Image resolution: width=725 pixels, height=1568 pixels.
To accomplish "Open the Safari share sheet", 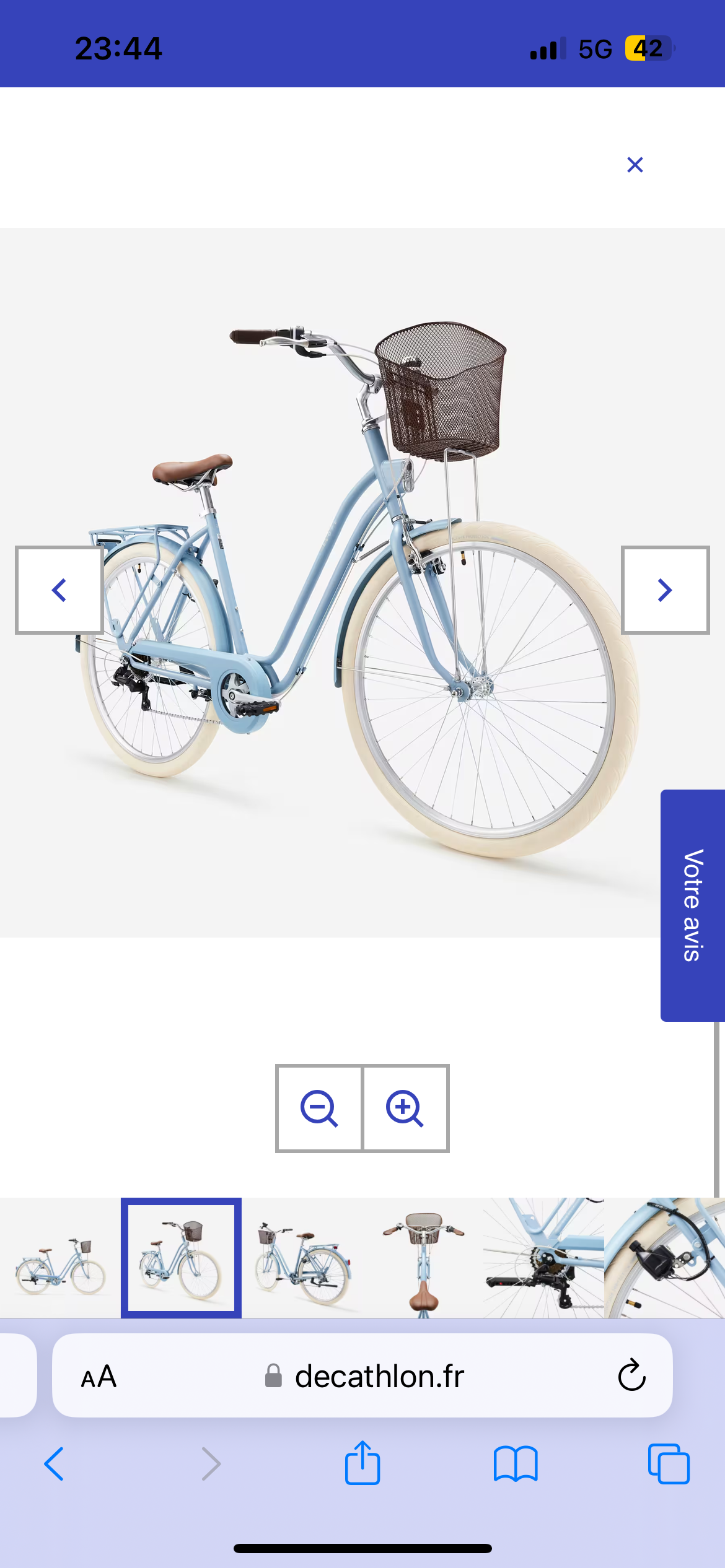I will click(x=362, y=1463).
